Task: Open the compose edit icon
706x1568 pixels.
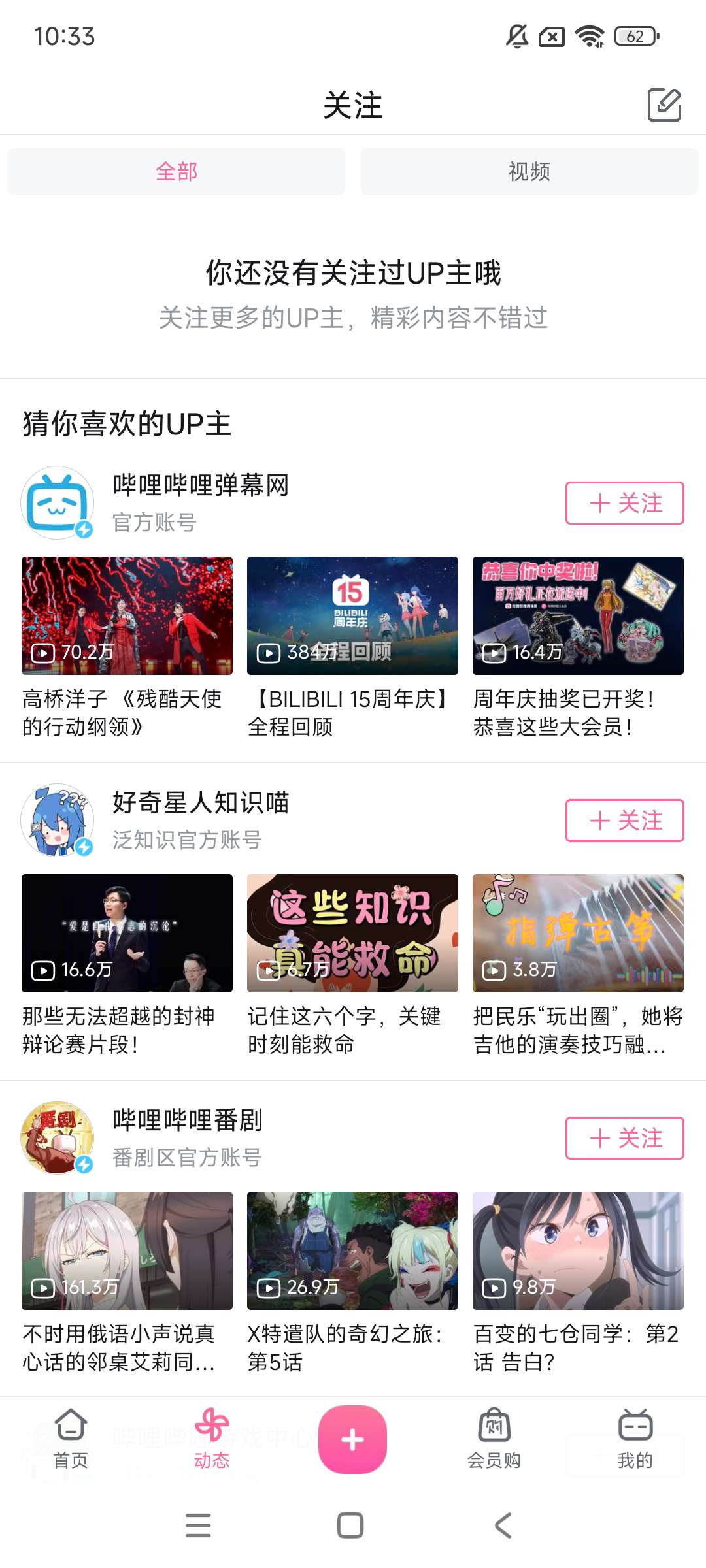Action: [664, 105]
